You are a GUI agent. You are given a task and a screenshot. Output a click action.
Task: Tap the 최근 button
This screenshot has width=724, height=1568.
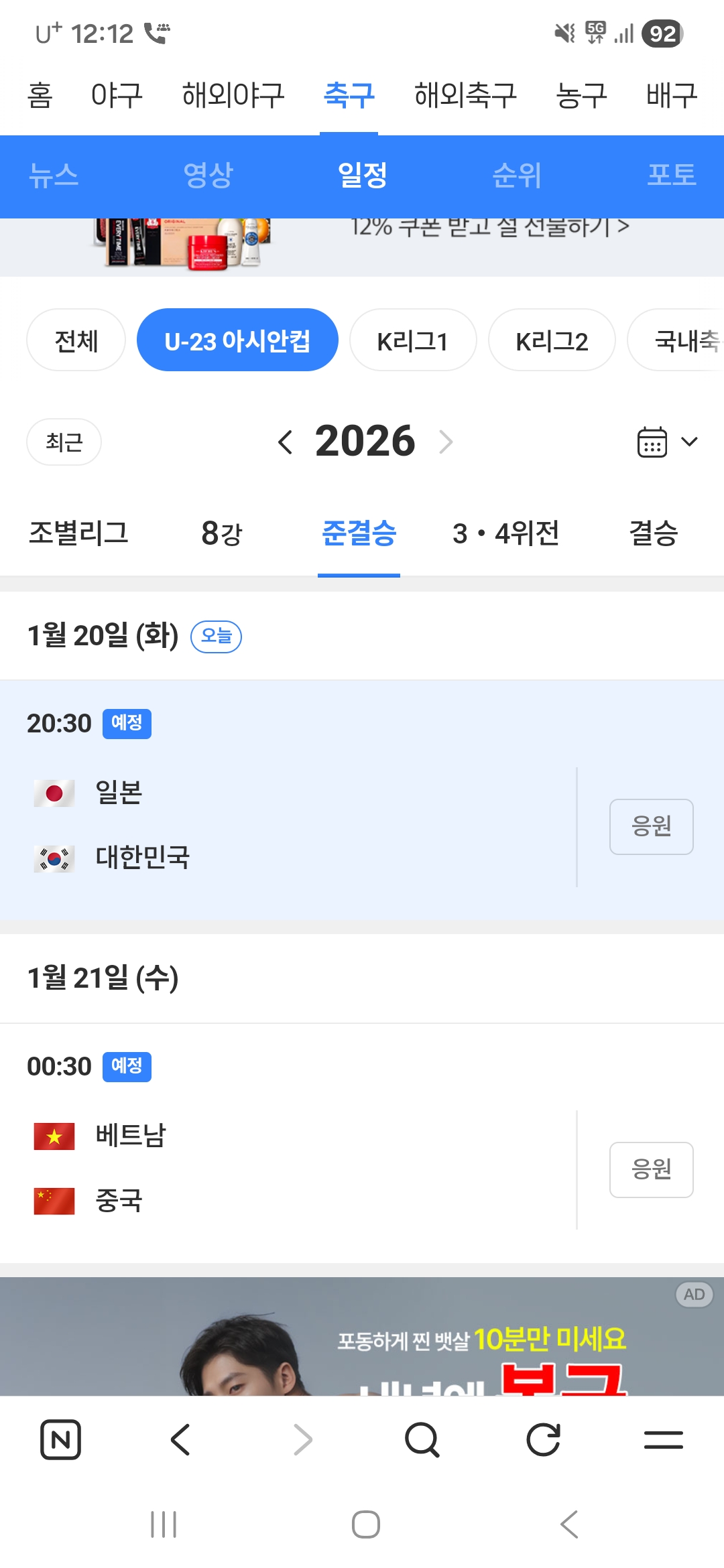coord(64,442)
